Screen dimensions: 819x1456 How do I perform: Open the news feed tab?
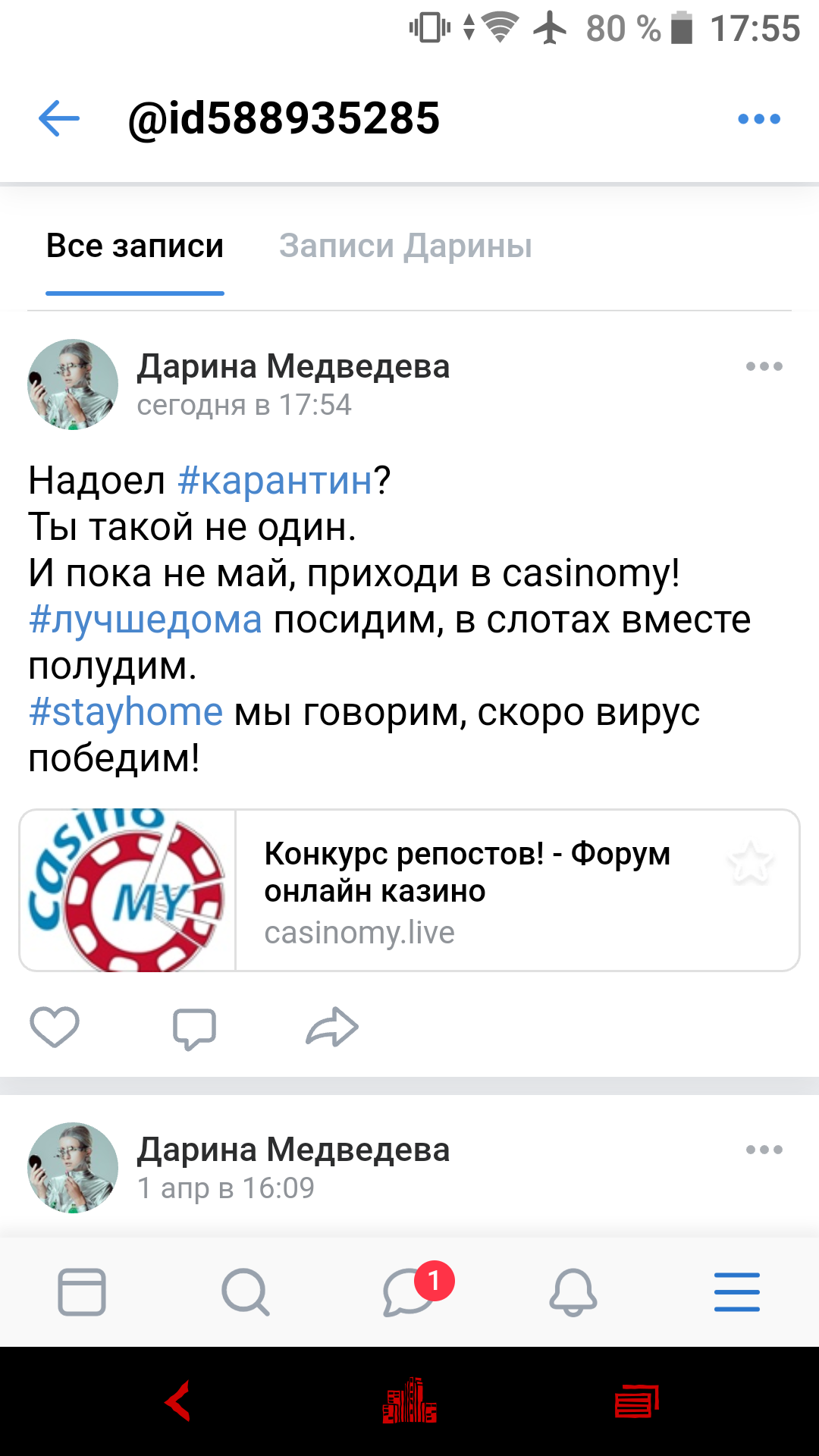tap(82, 1291)
